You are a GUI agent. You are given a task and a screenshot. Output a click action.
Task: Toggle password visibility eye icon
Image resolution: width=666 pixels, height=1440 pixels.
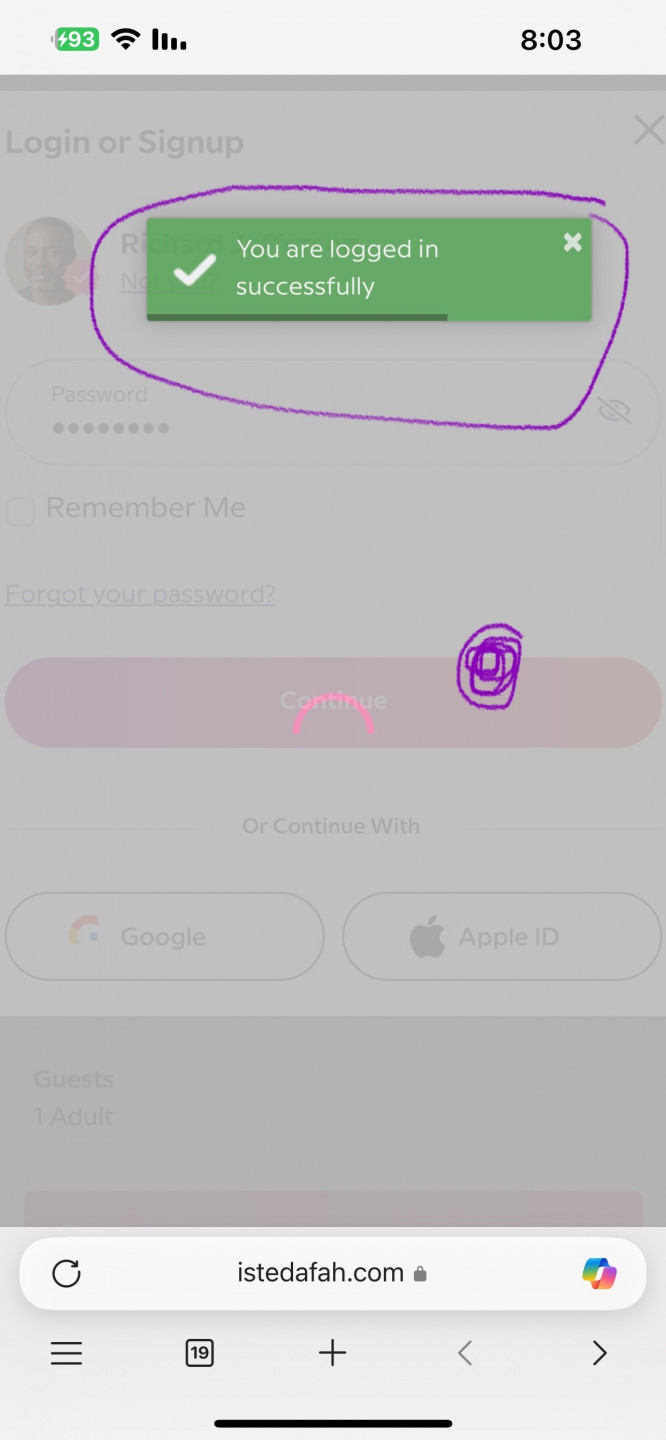(614, 411)
